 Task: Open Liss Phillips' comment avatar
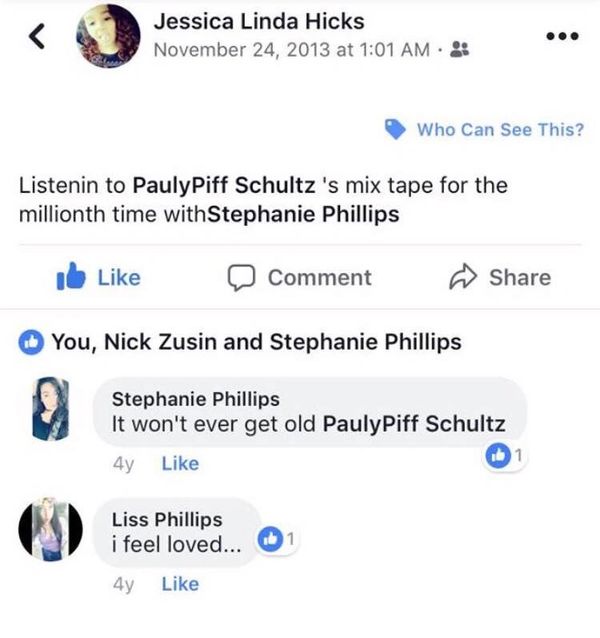[50, 530]
